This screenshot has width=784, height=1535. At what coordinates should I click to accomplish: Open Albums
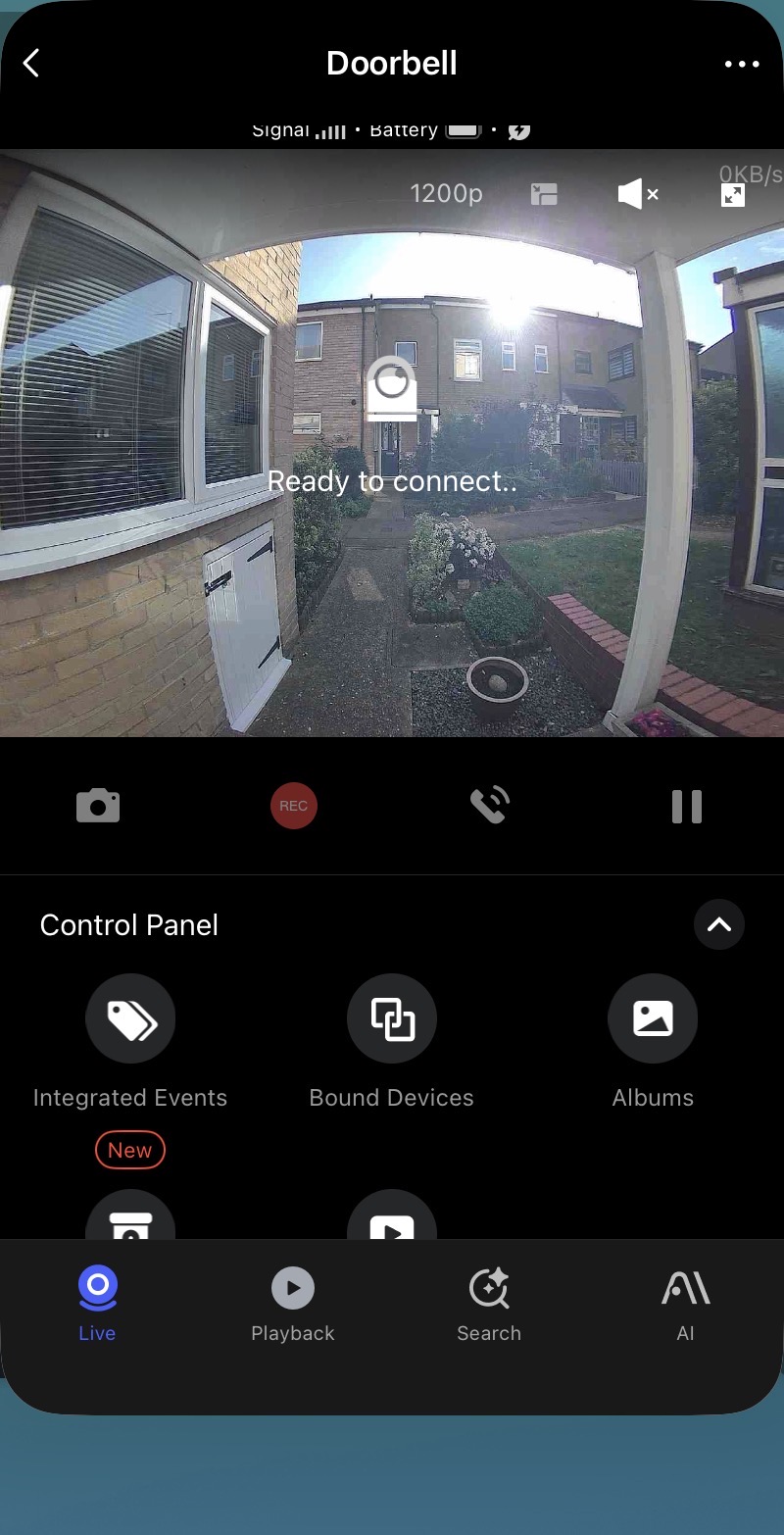click(x=653, y=1019)
